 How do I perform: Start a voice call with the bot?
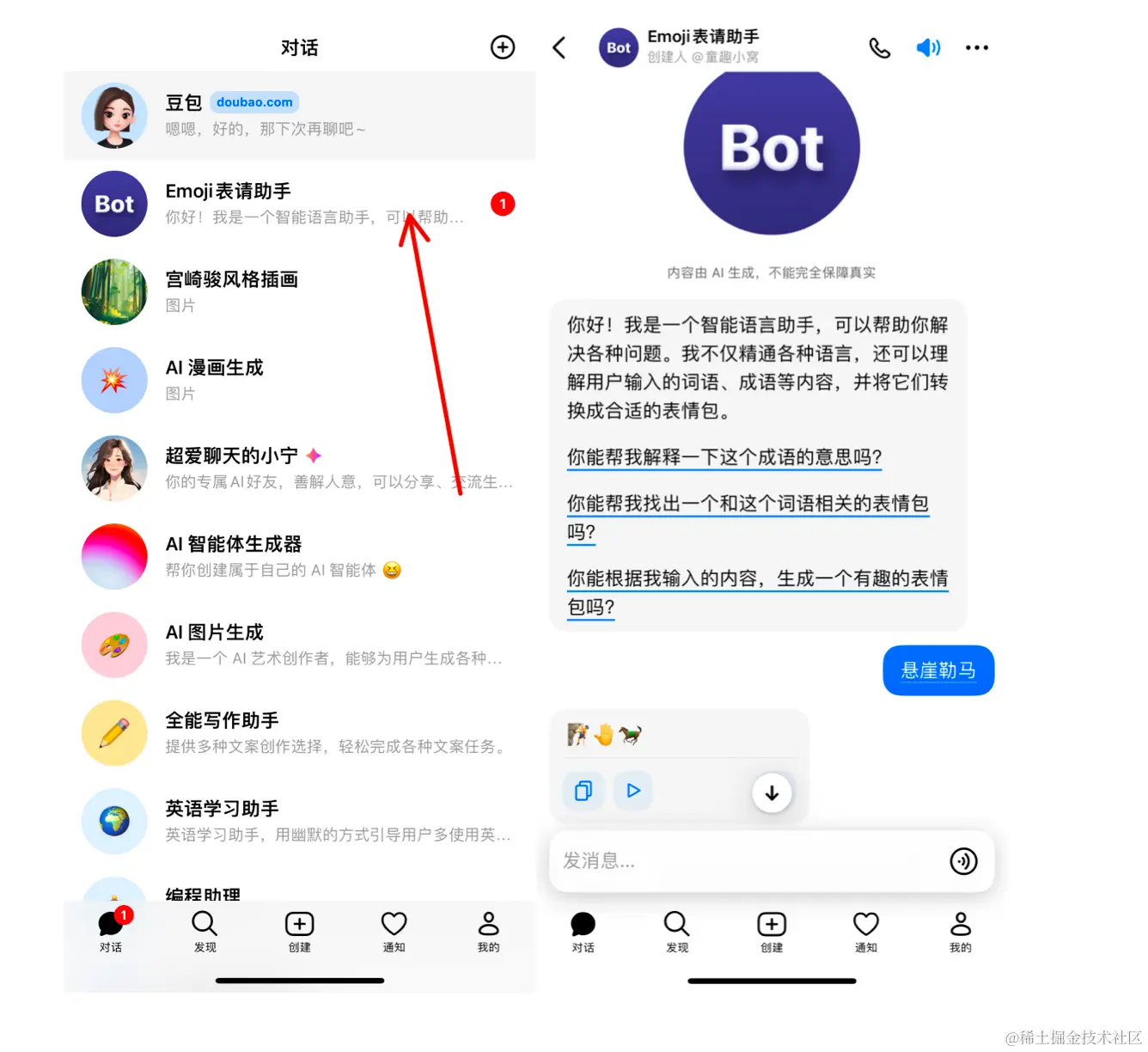click(880, 48)
